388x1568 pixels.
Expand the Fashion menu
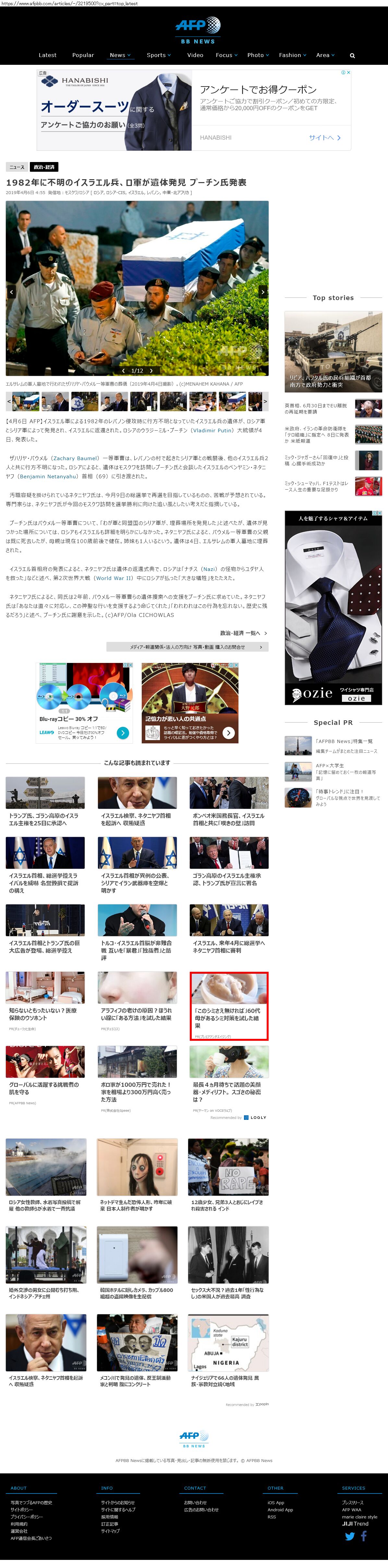pyautogui.click(x=292, y=55)
